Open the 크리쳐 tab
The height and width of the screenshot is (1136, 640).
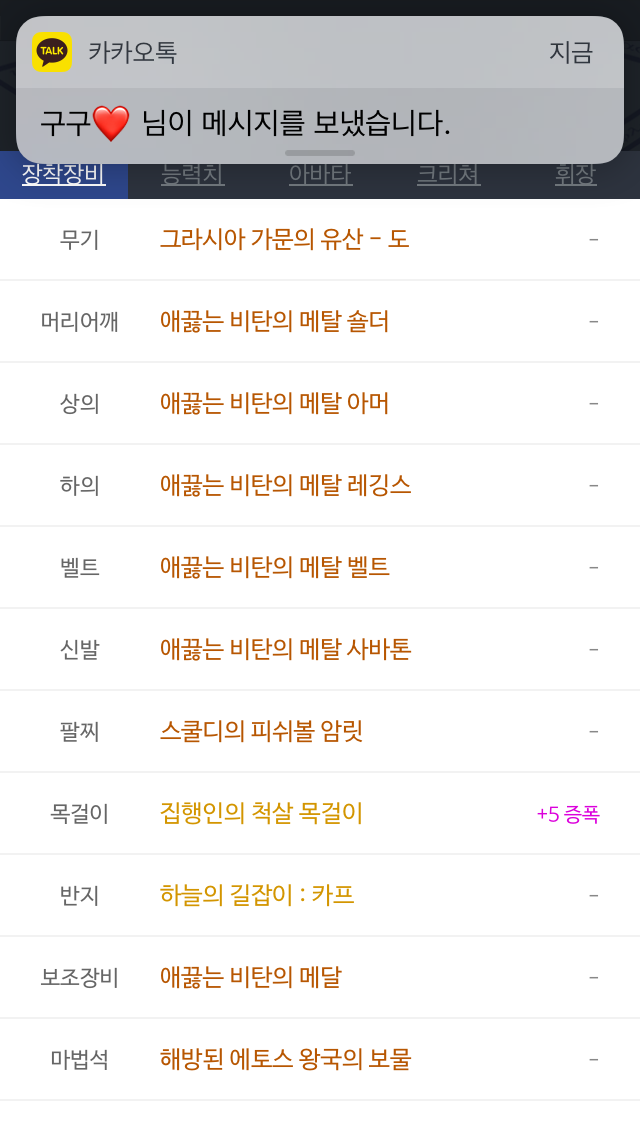448,175
